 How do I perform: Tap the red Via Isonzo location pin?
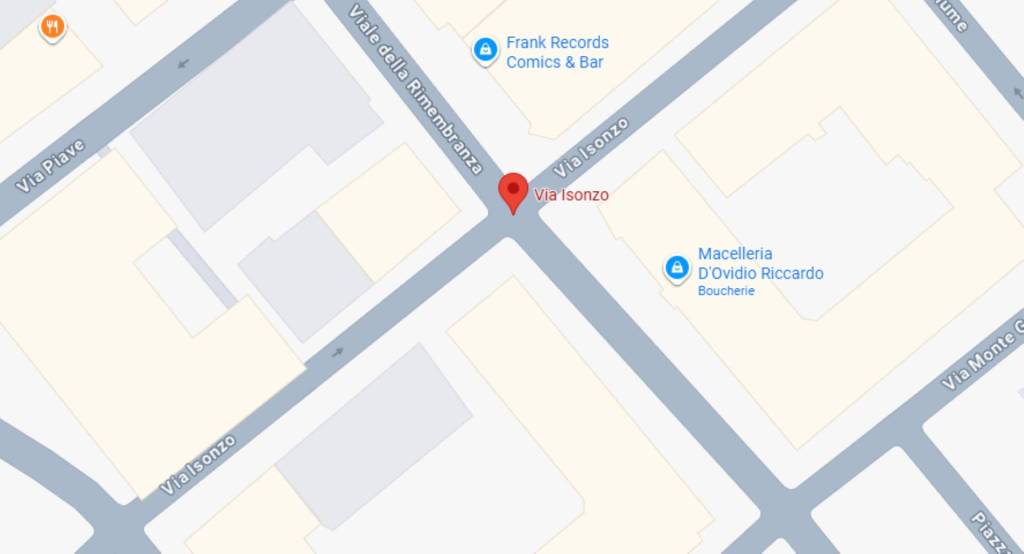click(513, 191)
